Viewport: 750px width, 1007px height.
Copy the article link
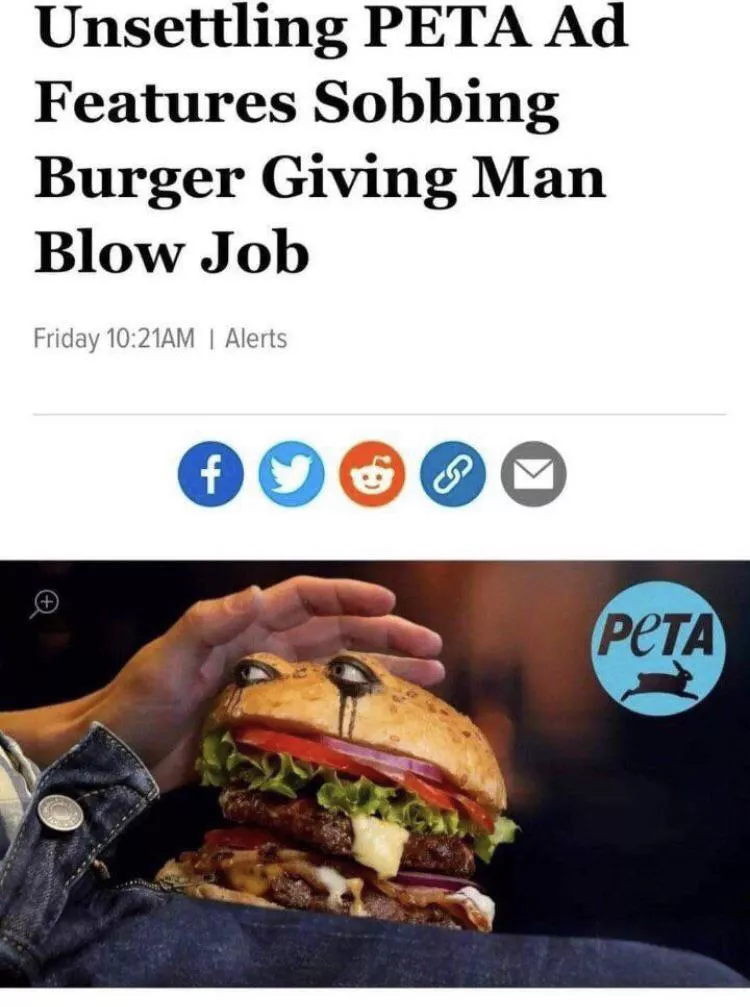(x=453, y=474)
